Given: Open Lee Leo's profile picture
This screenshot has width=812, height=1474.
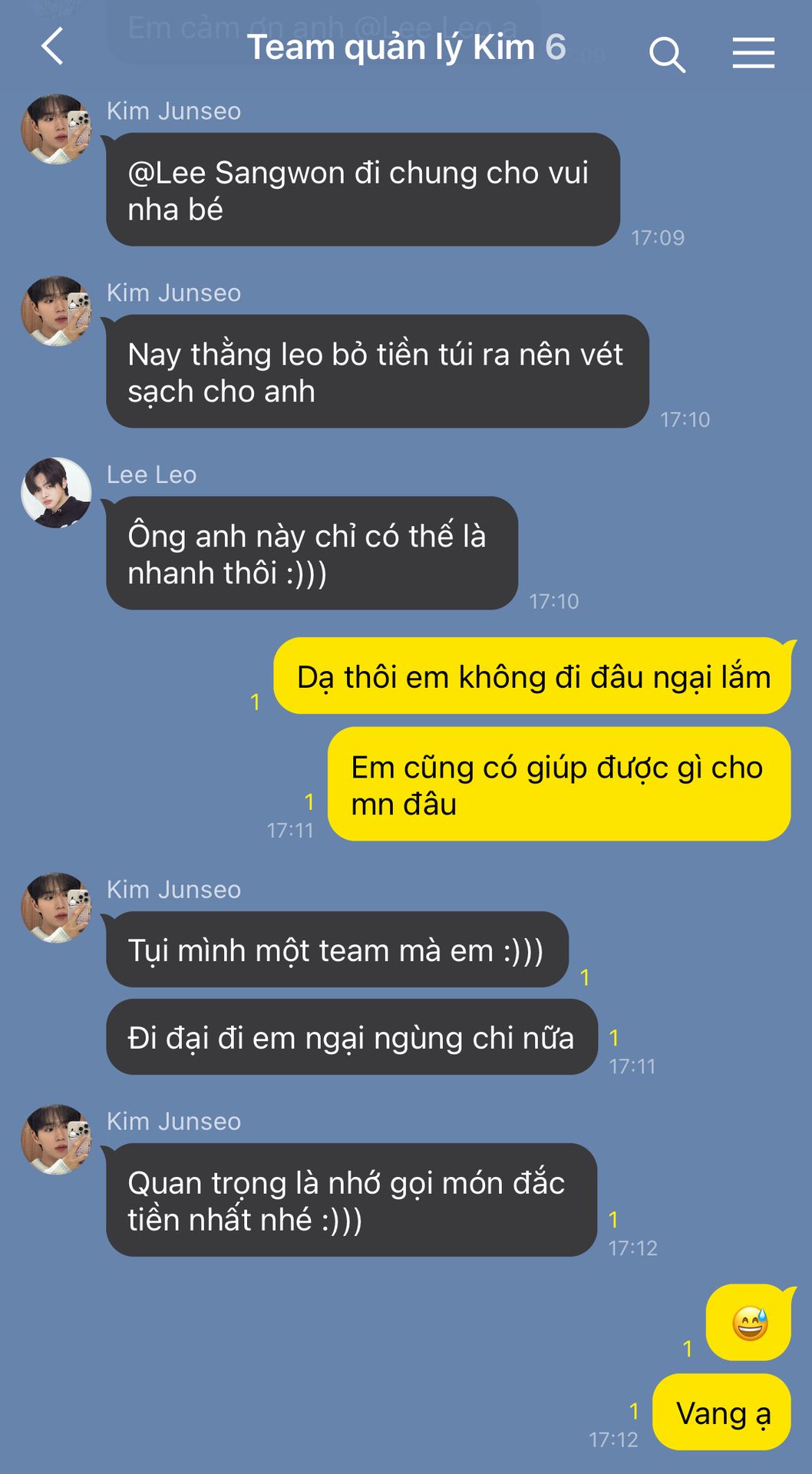Looking at the screenshot, I should [56, 492].
